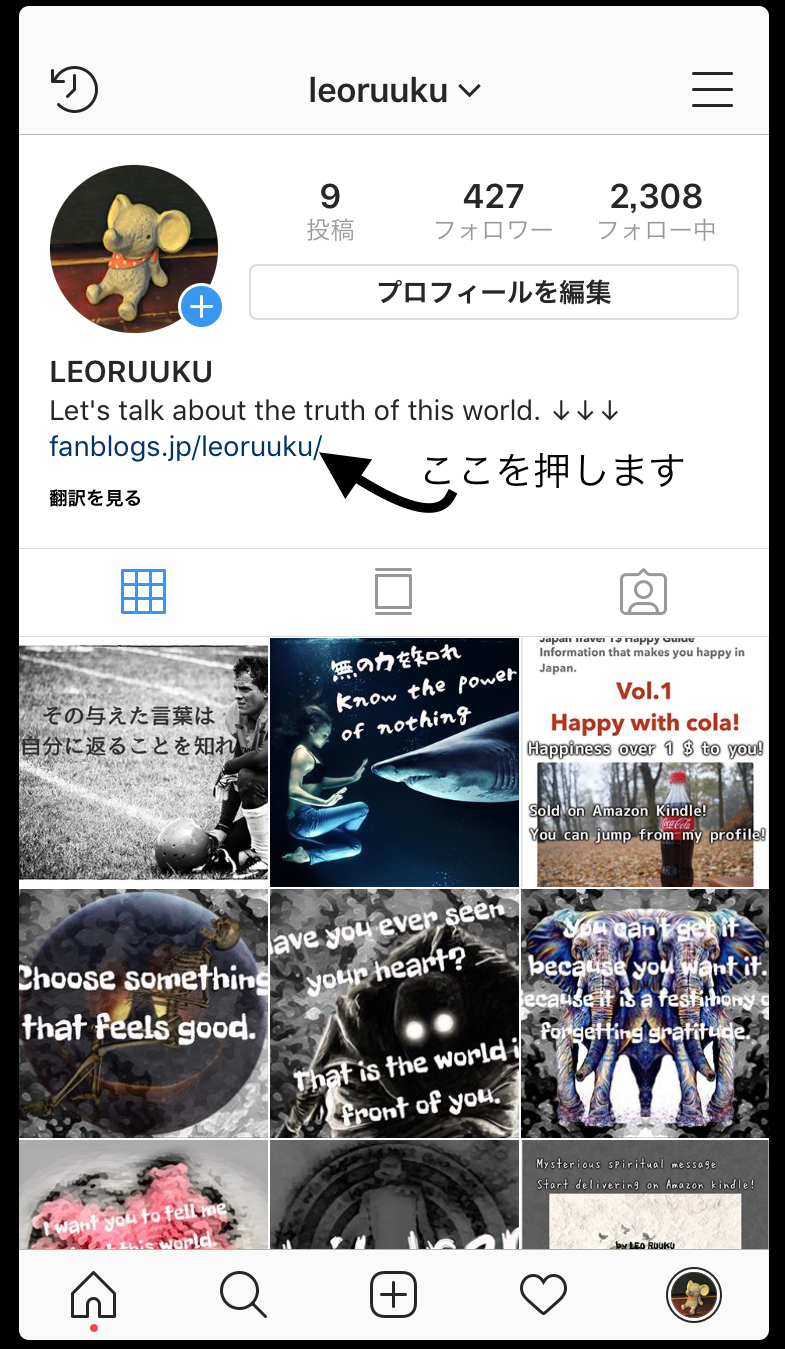Image resolution: width=785 pixels, height=1349 pixels.
Task: Open the 'Choose something that feels good' post
Action: pyautogui.click(x=143, y=1012)
